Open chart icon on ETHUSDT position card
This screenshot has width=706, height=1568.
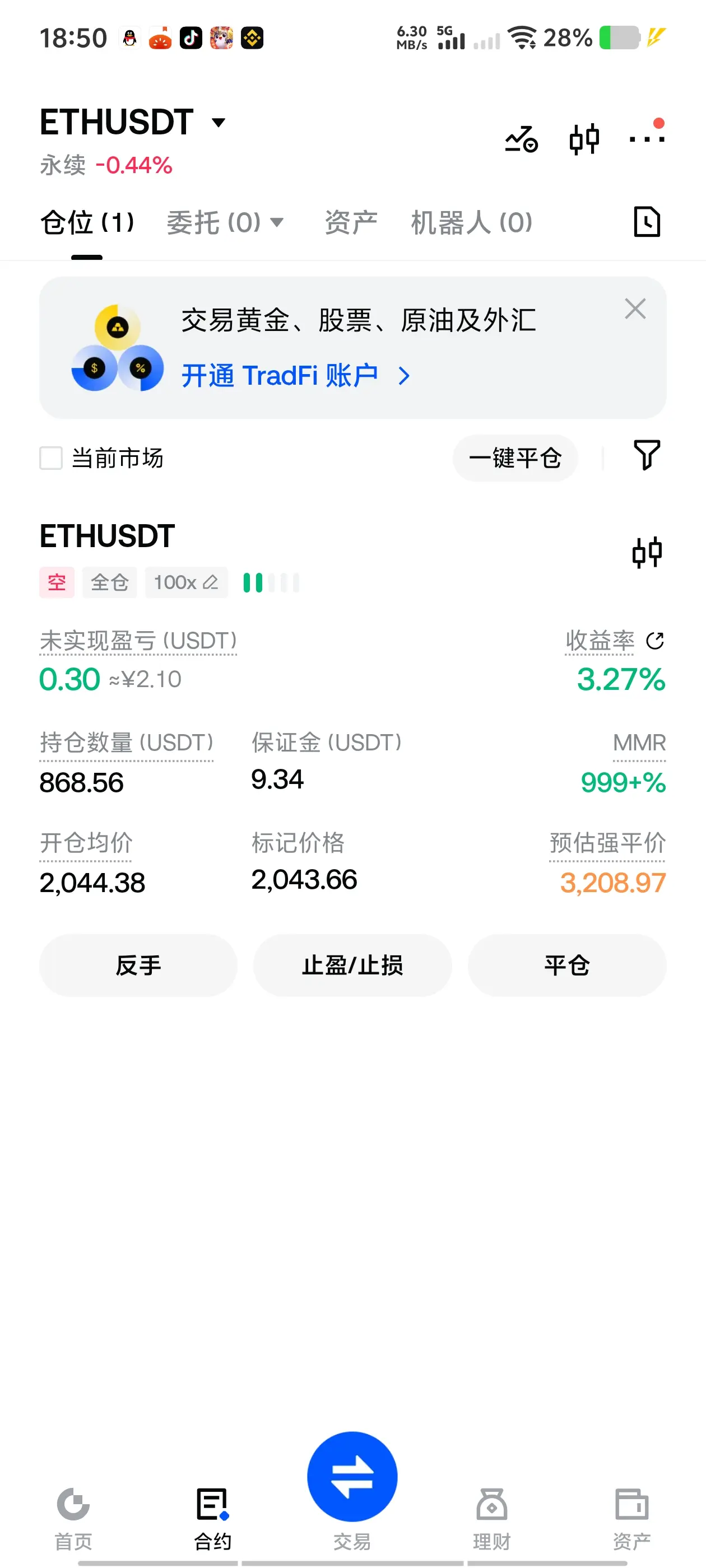pos(646,552)
